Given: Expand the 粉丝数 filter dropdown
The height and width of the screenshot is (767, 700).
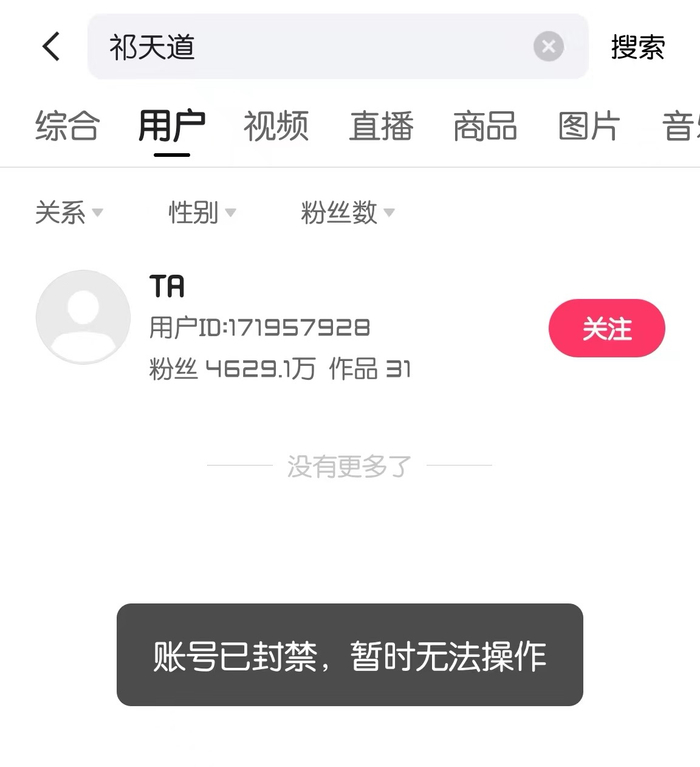Looking at the screenshot, I should coord(347,212).
